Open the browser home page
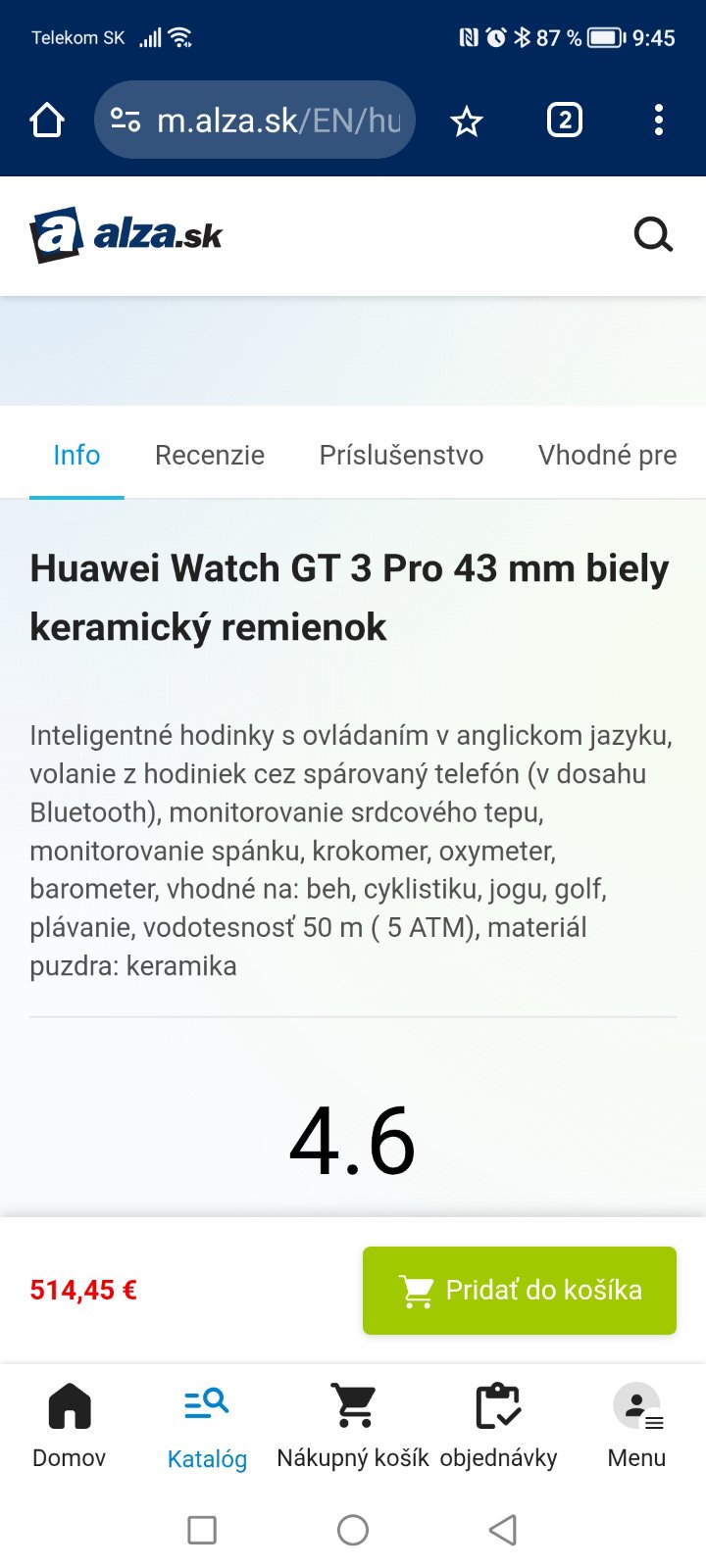This screenshot has height=1568, width=706. 47,121
